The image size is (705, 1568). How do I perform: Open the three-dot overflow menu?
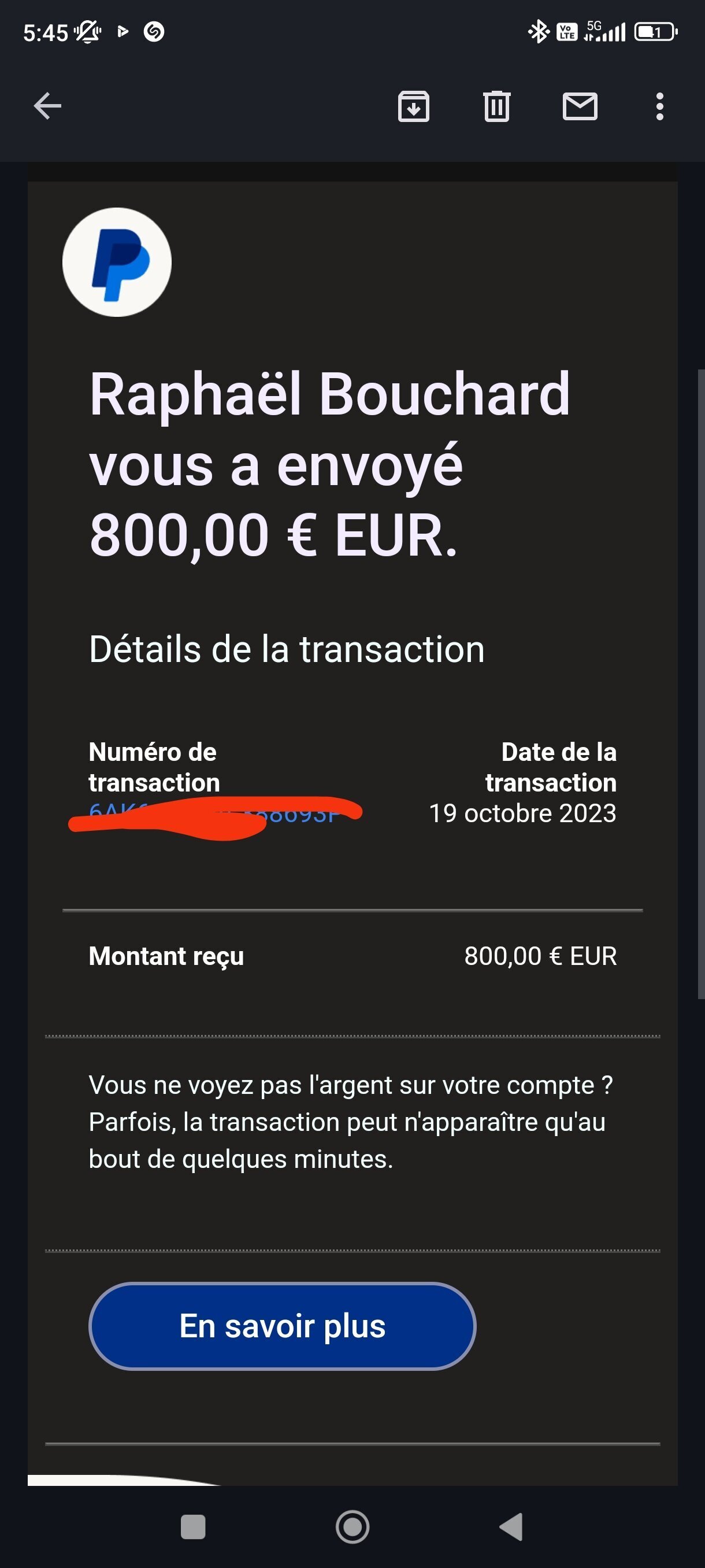click(659, 106)
